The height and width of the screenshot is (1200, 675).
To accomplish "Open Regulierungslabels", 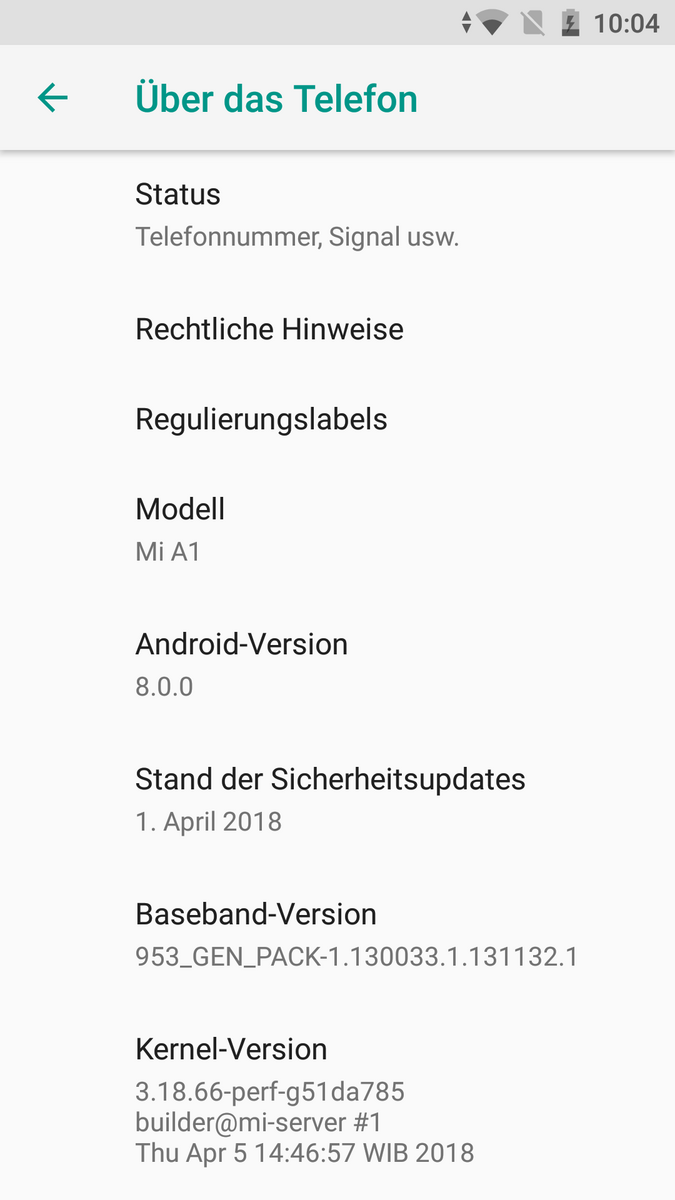I will (x=337, y=419).
